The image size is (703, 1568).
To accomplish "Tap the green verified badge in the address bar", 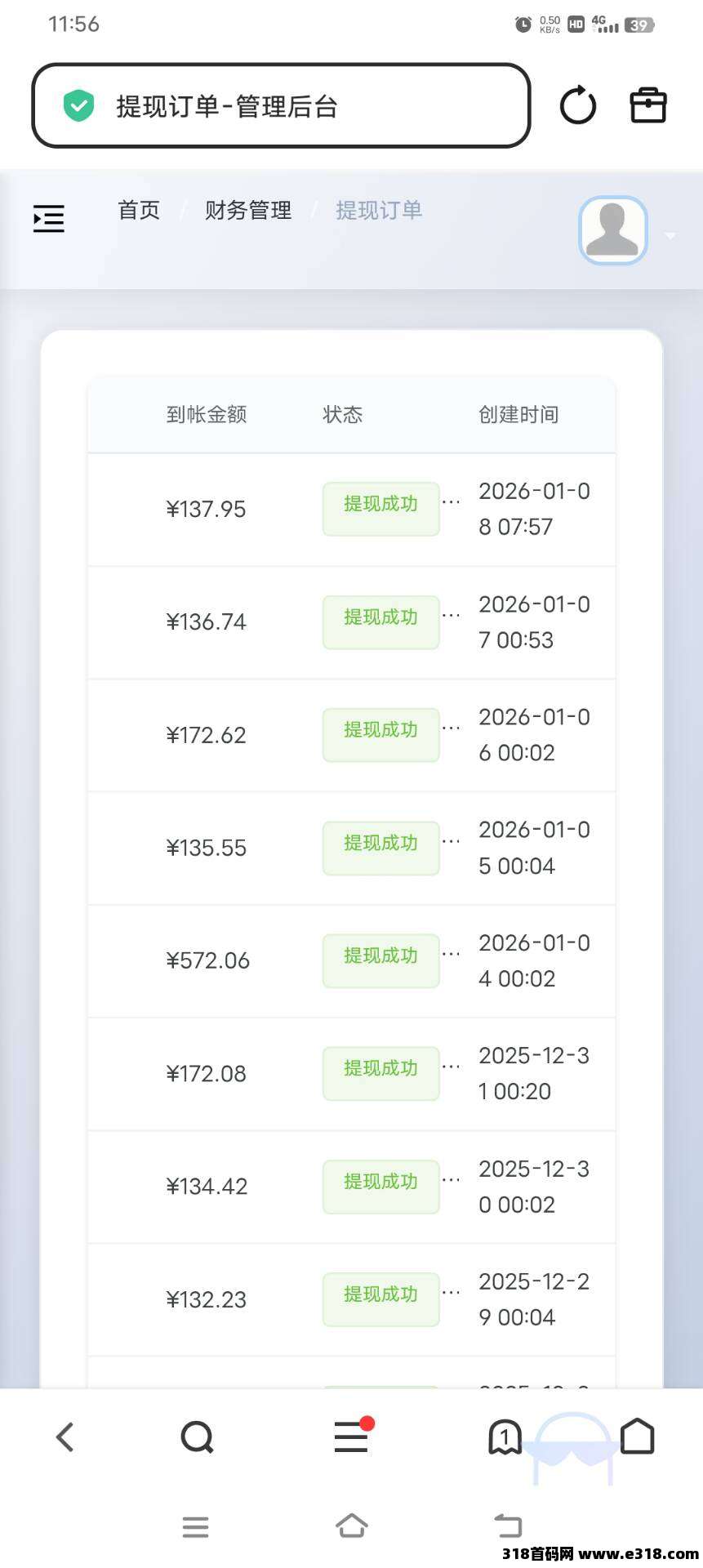I will point(78,105).
